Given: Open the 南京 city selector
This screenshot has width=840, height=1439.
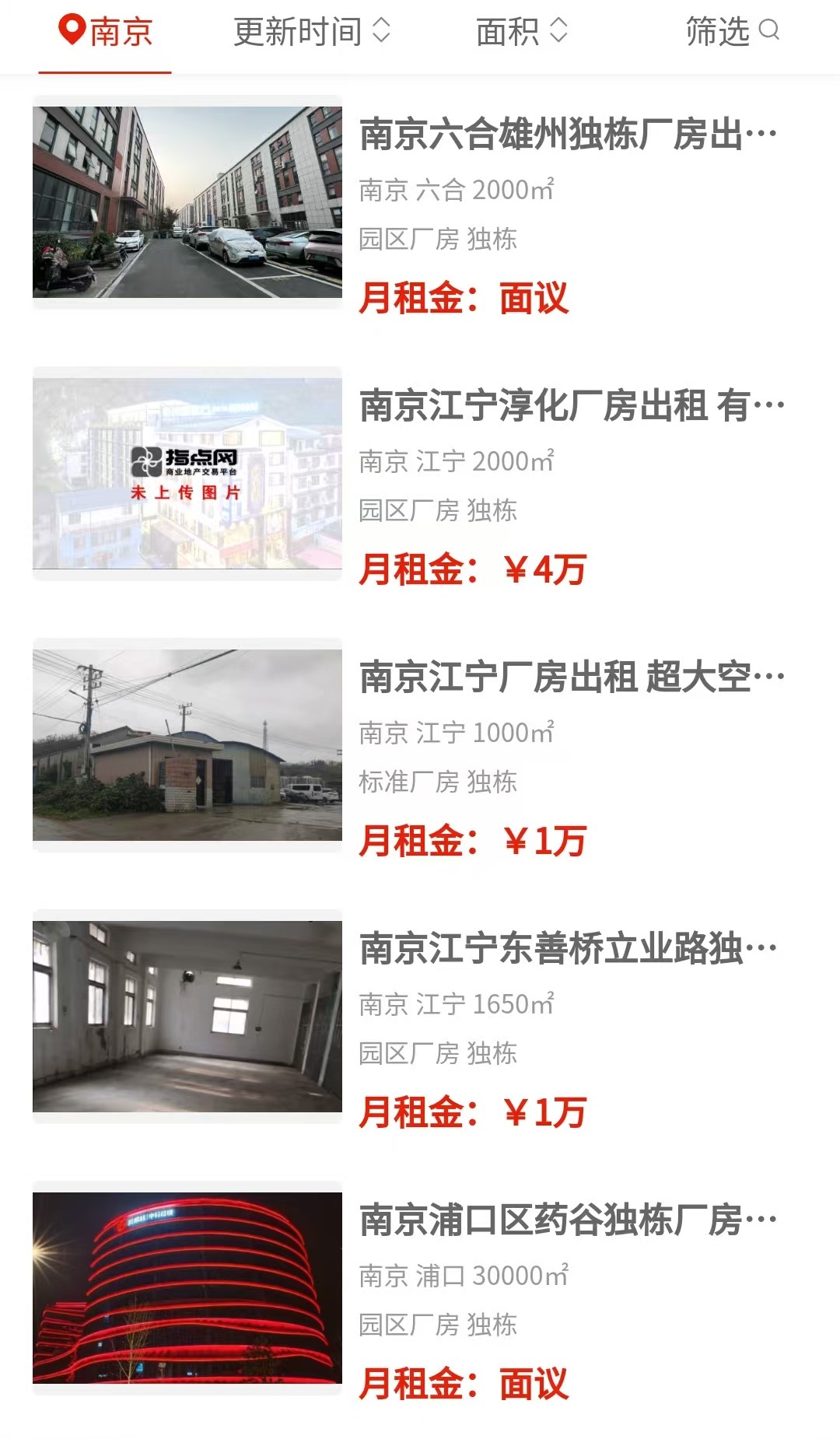Looking at the screenshot, I should pyautogui.click(x=106, y=33).
